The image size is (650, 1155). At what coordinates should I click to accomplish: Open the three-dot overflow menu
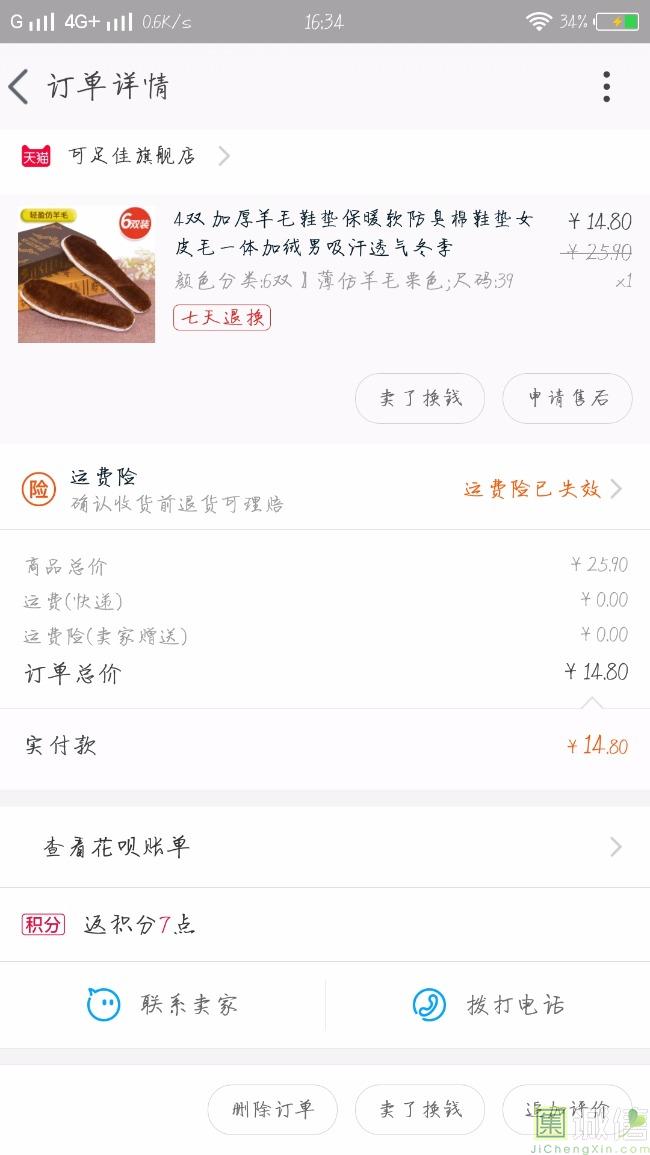click(606, 87)
